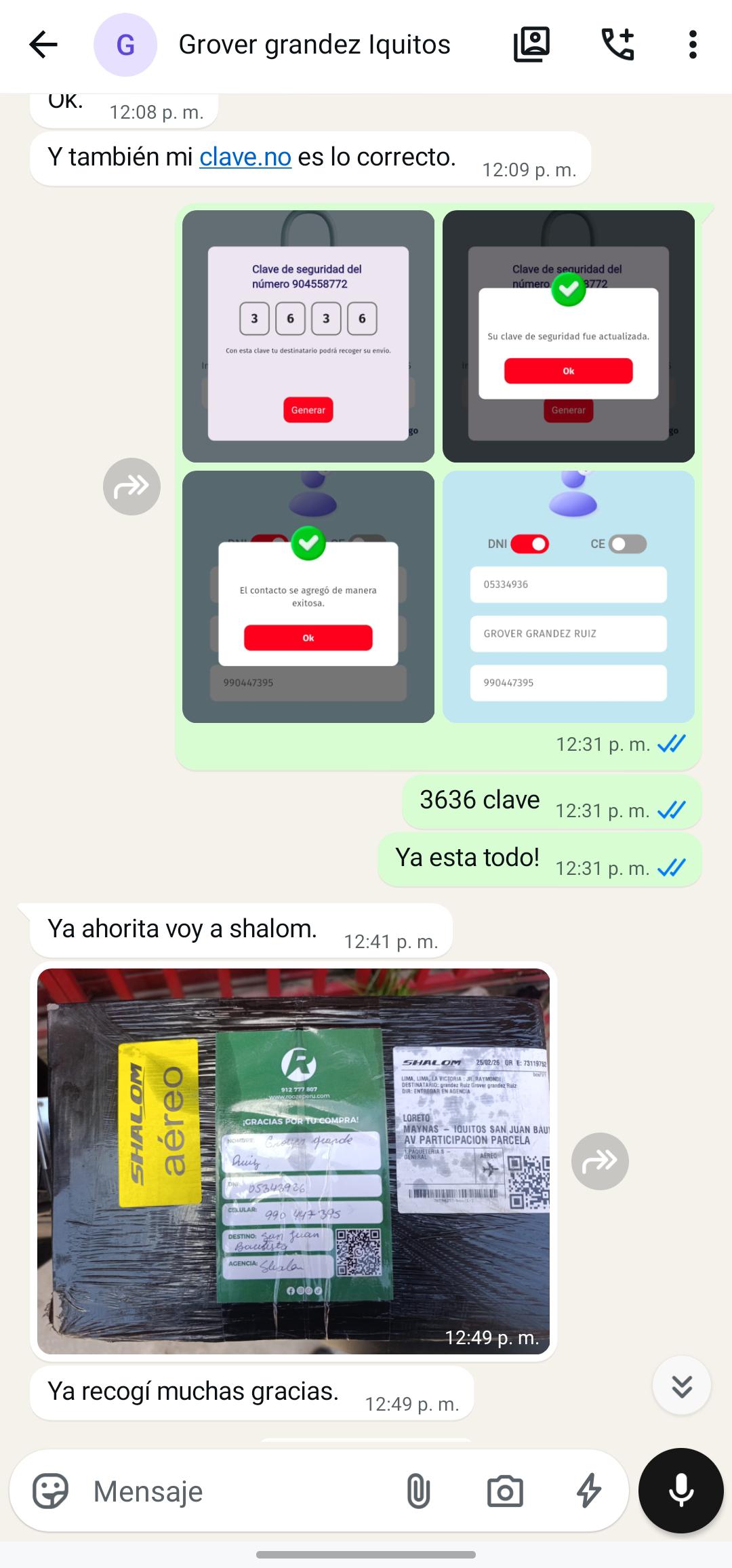Record a voice message

[680, 1491]
